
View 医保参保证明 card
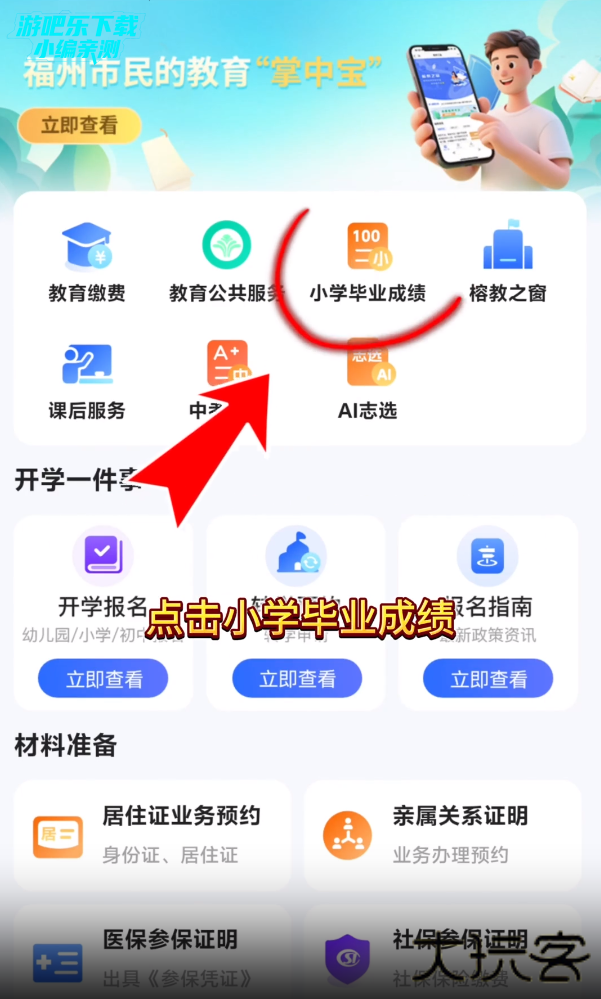coord(152,952)
